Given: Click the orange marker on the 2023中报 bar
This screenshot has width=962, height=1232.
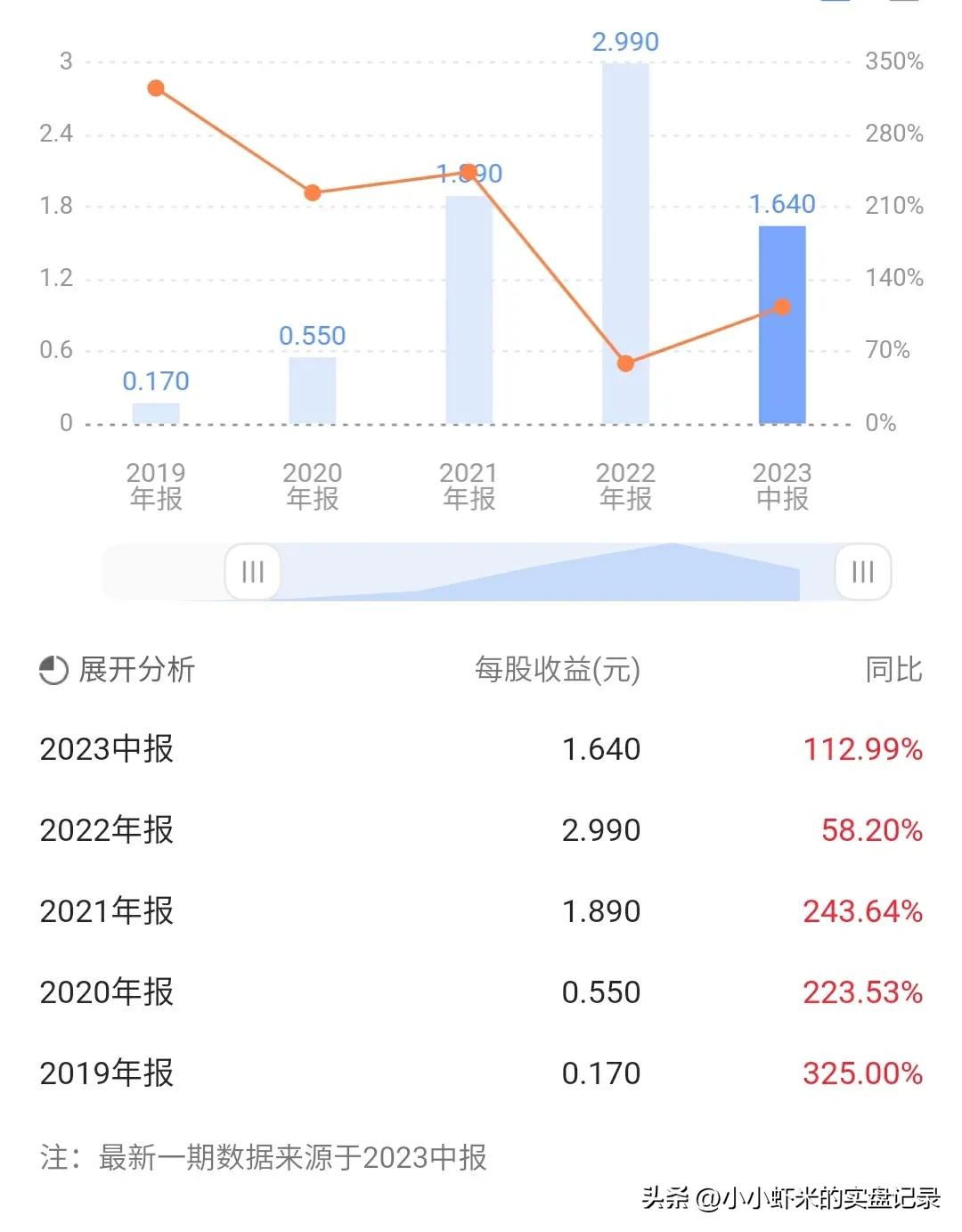Looking at the screenshot, I should 783,306.
